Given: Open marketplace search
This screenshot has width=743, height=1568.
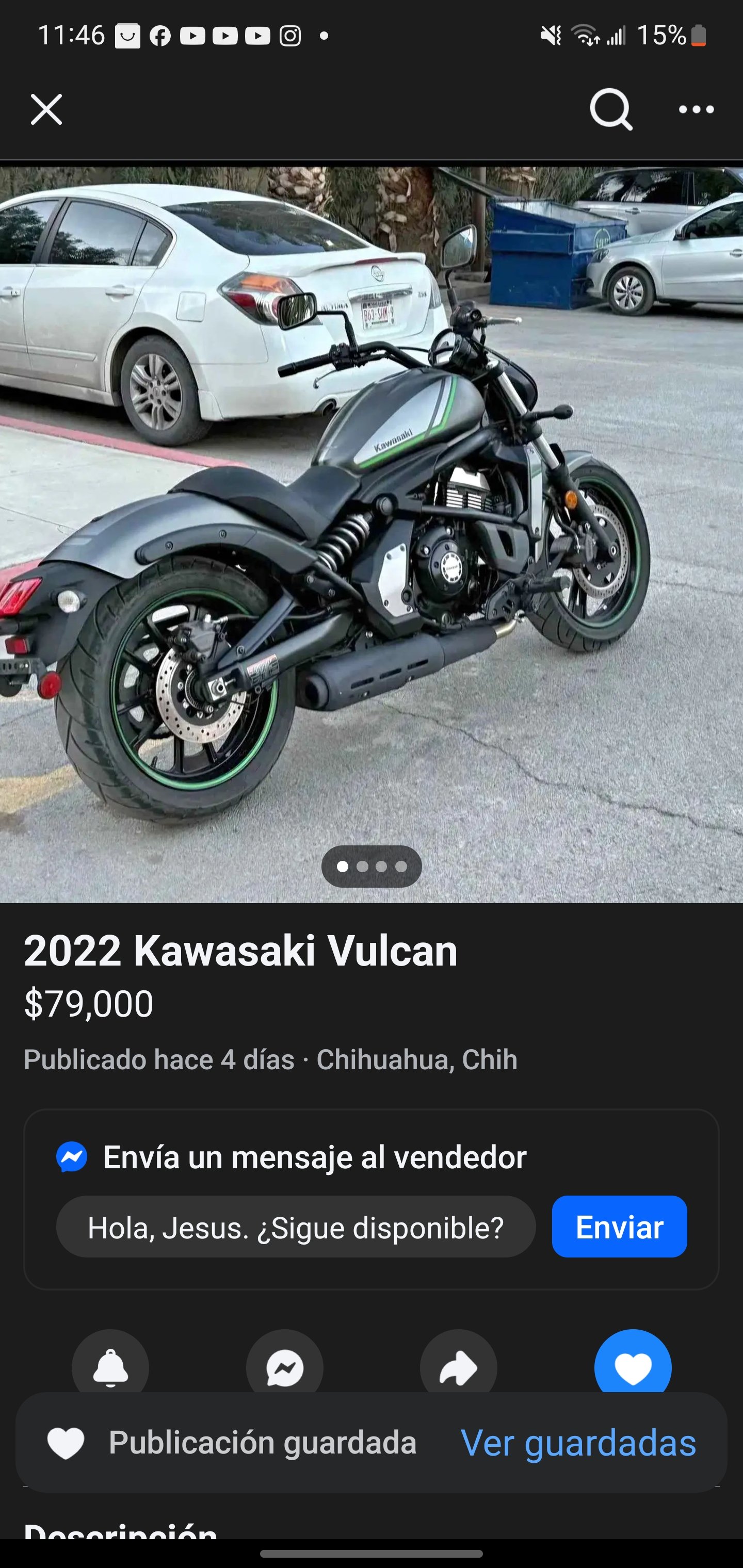Looking at the screenshot, I should pos(611,109).
